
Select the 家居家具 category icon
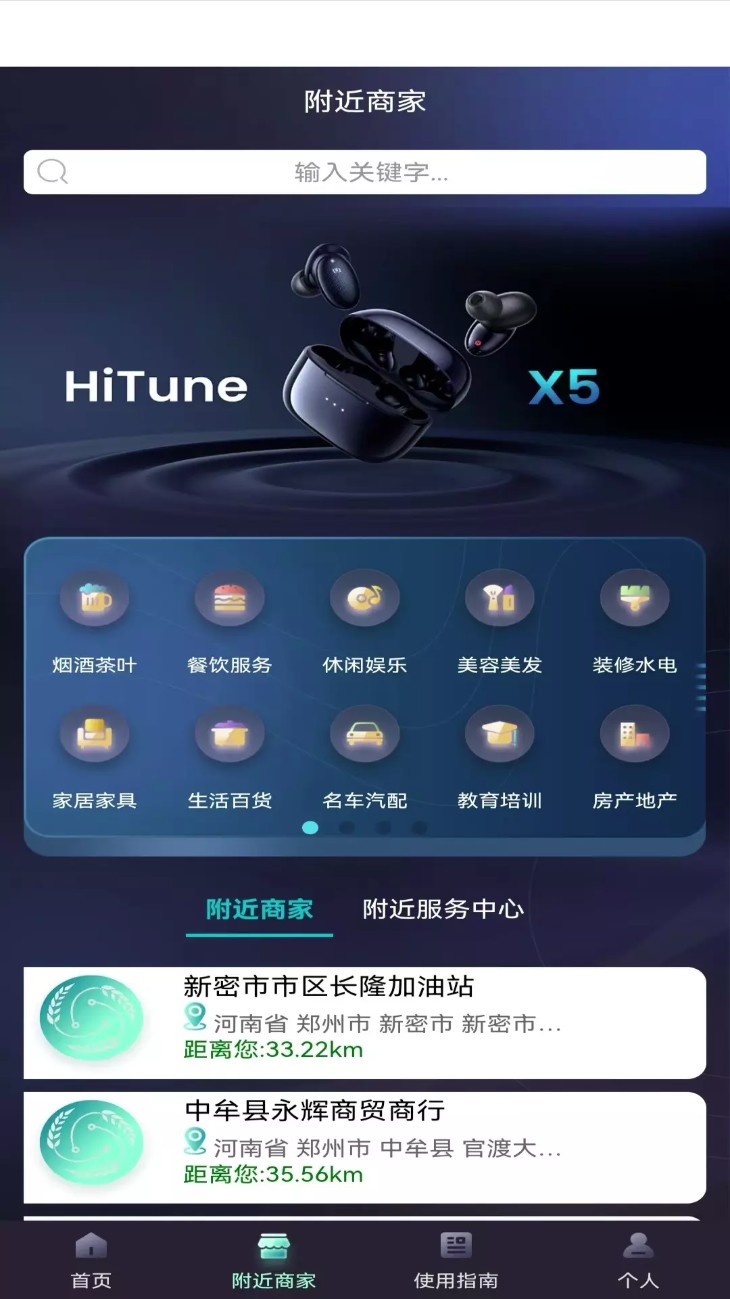point(95,733)
